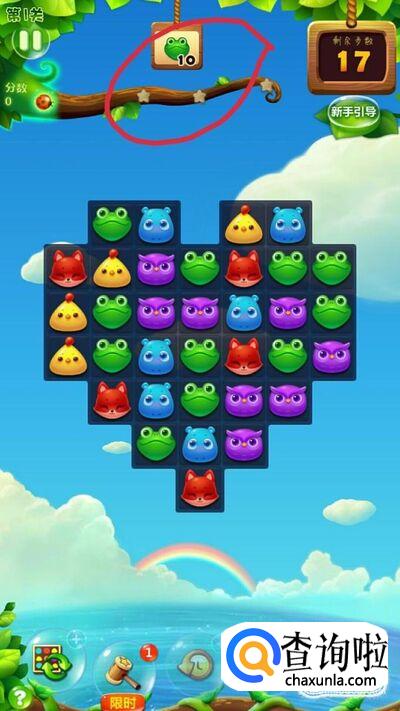Viewport: 400px width, 711px height.
Task: Open the question mark help
Action: (x=20, y=698)
